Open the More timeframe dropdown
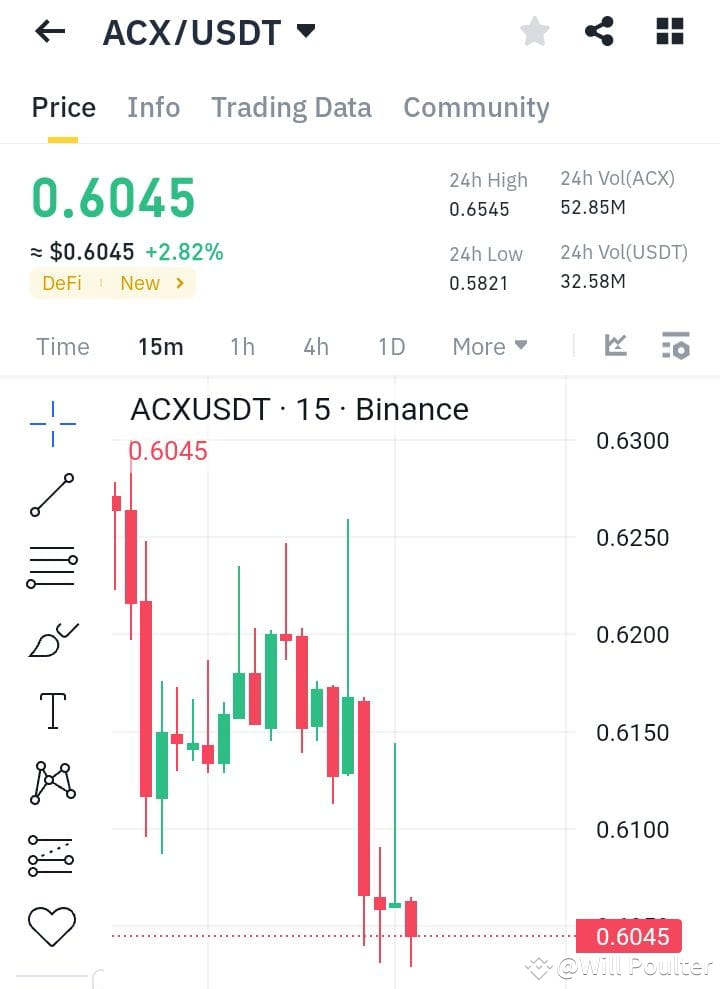The width and height of the screenshot is (720, 989). pyautogui.click(x=489, y=346)
